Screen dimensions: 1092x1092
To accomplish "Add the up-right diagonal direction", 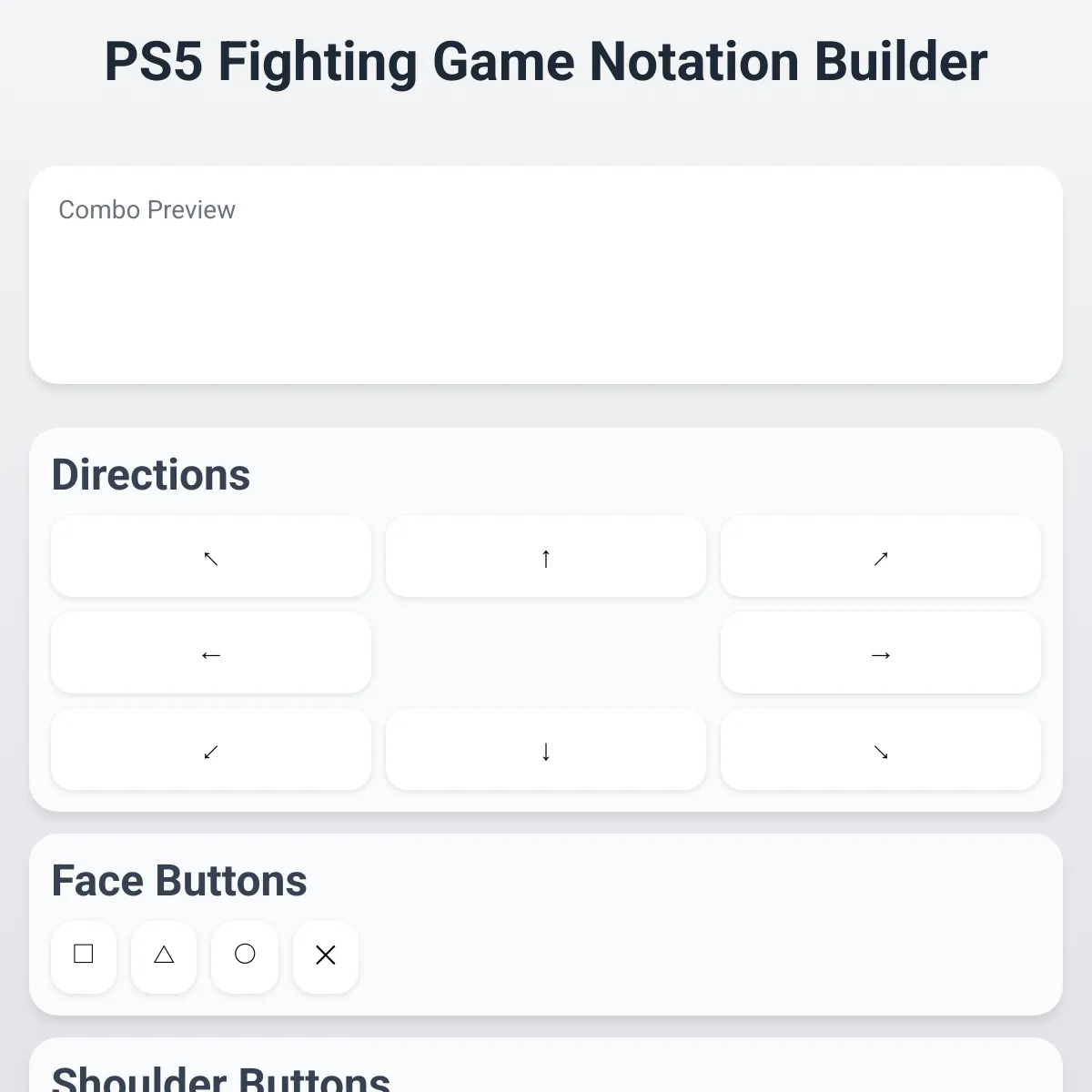I will pyautogui.click(x=880, y=557).
